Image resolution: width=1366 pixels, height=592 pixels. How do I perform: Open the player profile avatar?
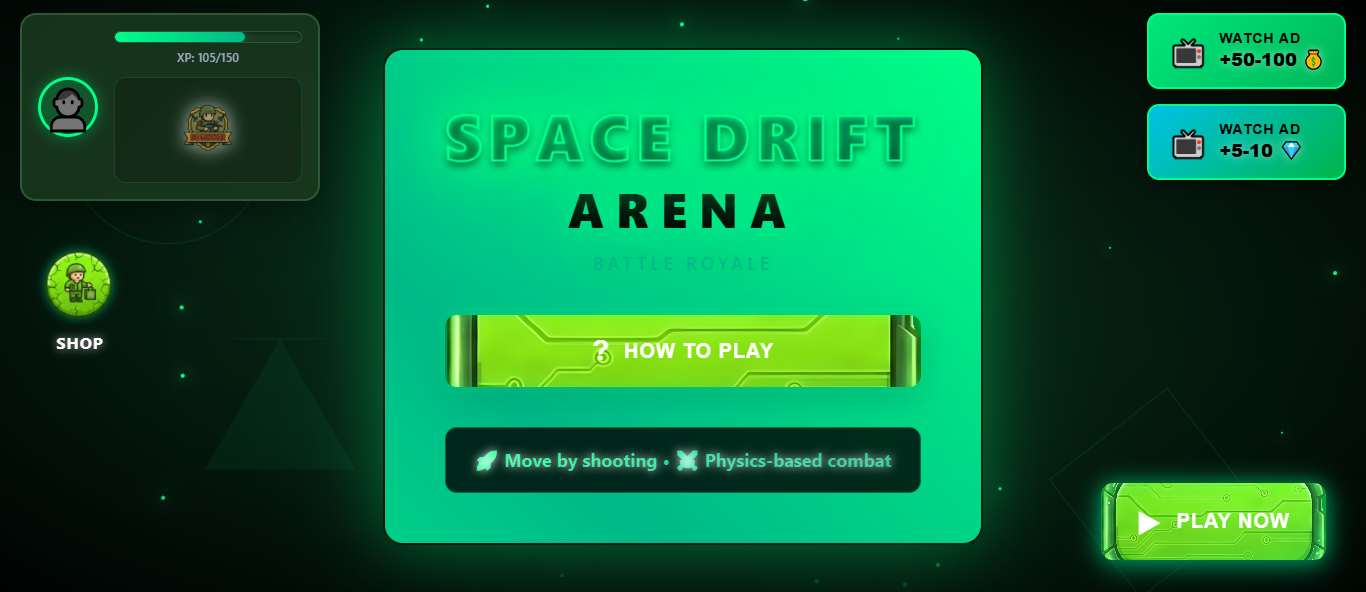(x=68, y=107)
